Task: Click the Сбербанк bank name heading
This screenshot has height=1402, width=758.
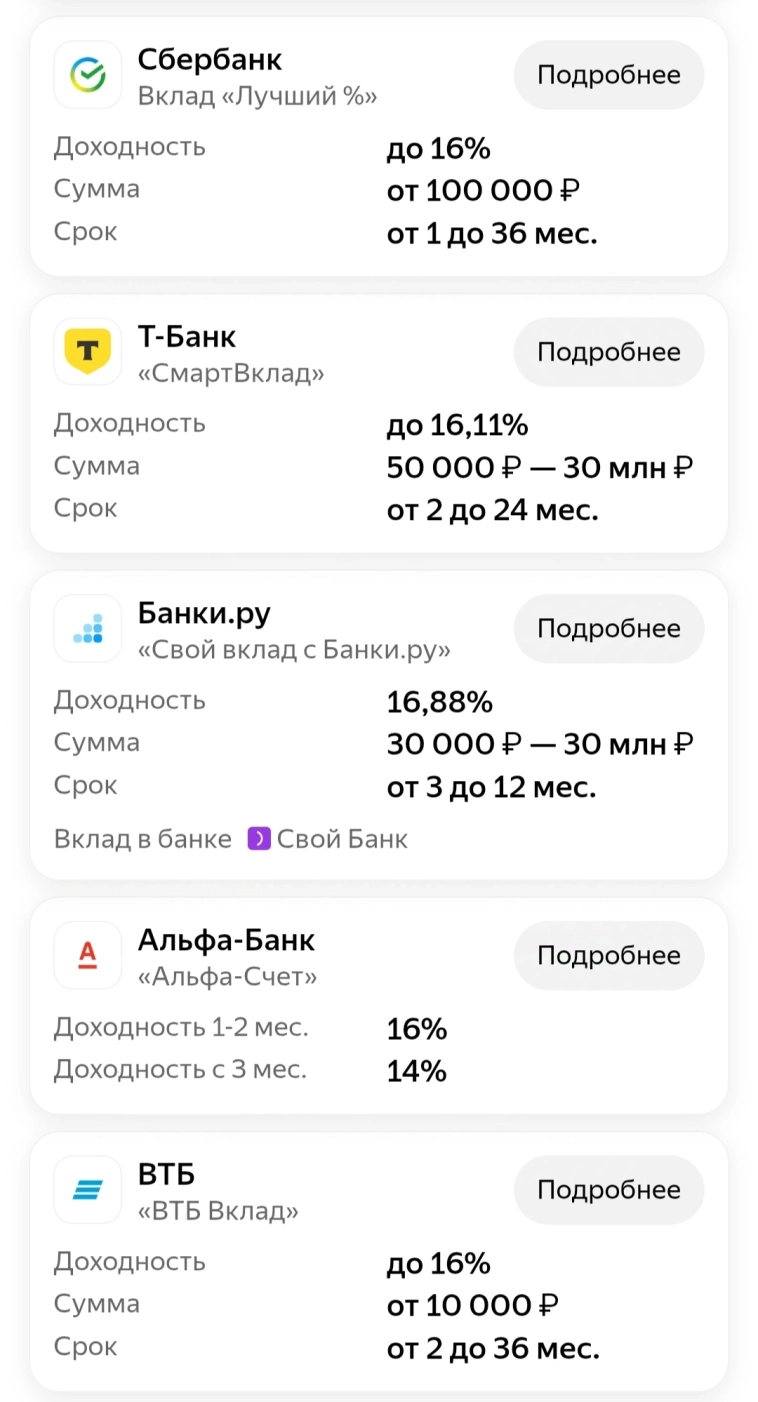Action: click(210, 60)
